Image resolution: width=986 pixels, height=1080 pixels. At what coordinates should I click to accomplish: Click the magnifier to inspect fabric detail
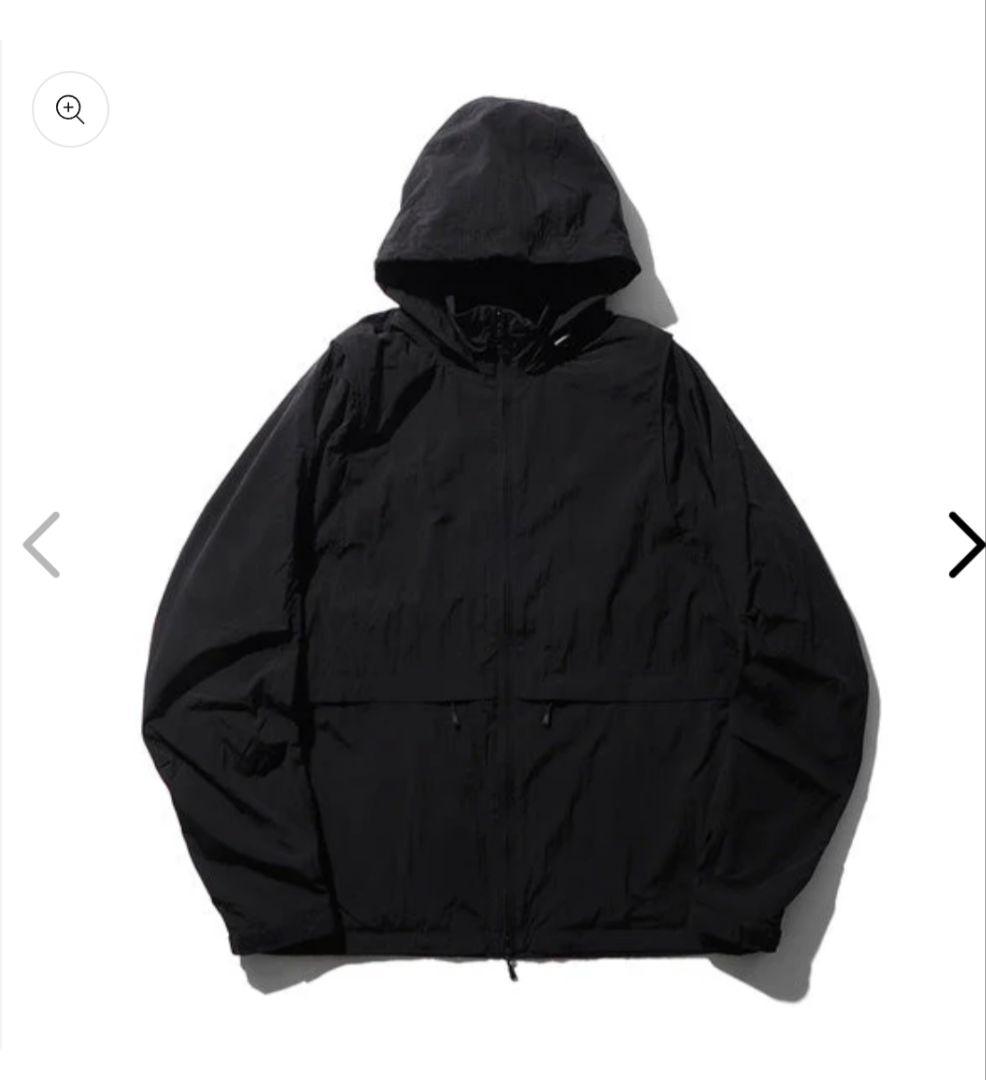[70, 110]
